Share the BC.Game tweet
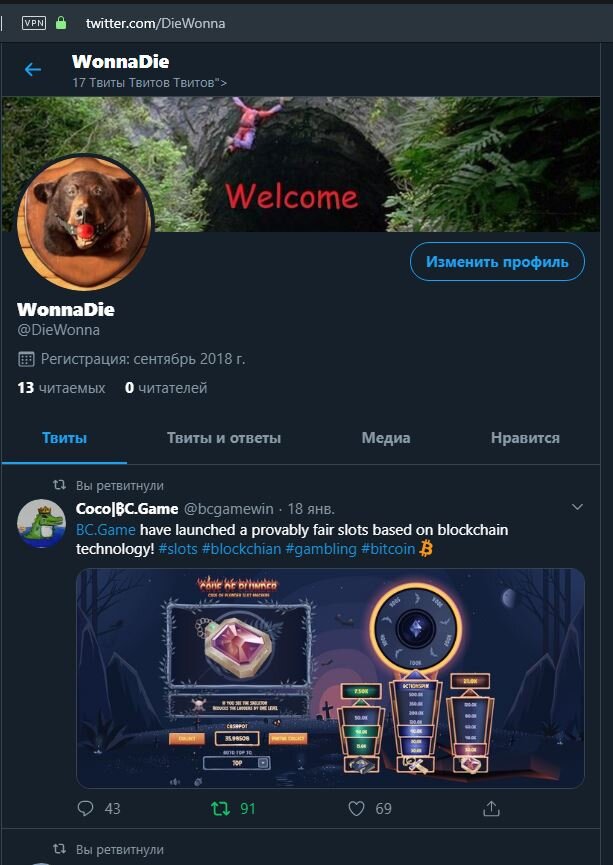The height and width of the screenshot is (865, 613). pos(491,808)
